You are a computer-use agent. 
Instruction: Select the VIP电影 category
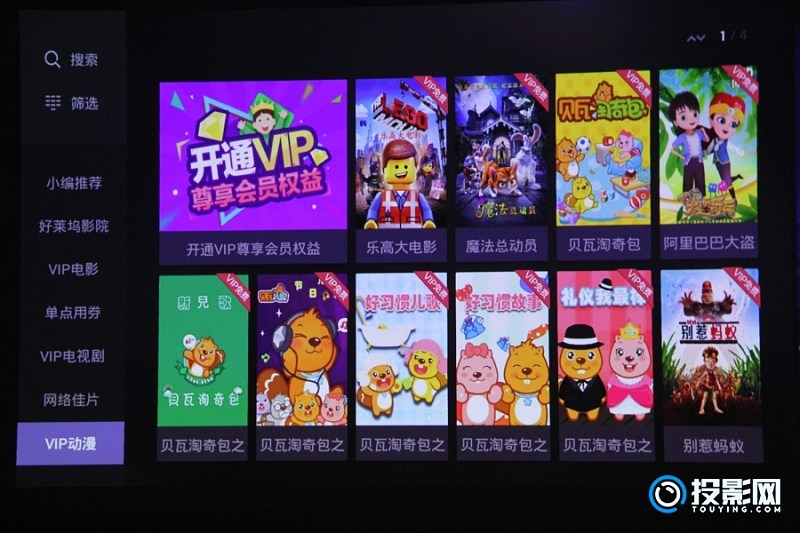[x=73, y=269]
